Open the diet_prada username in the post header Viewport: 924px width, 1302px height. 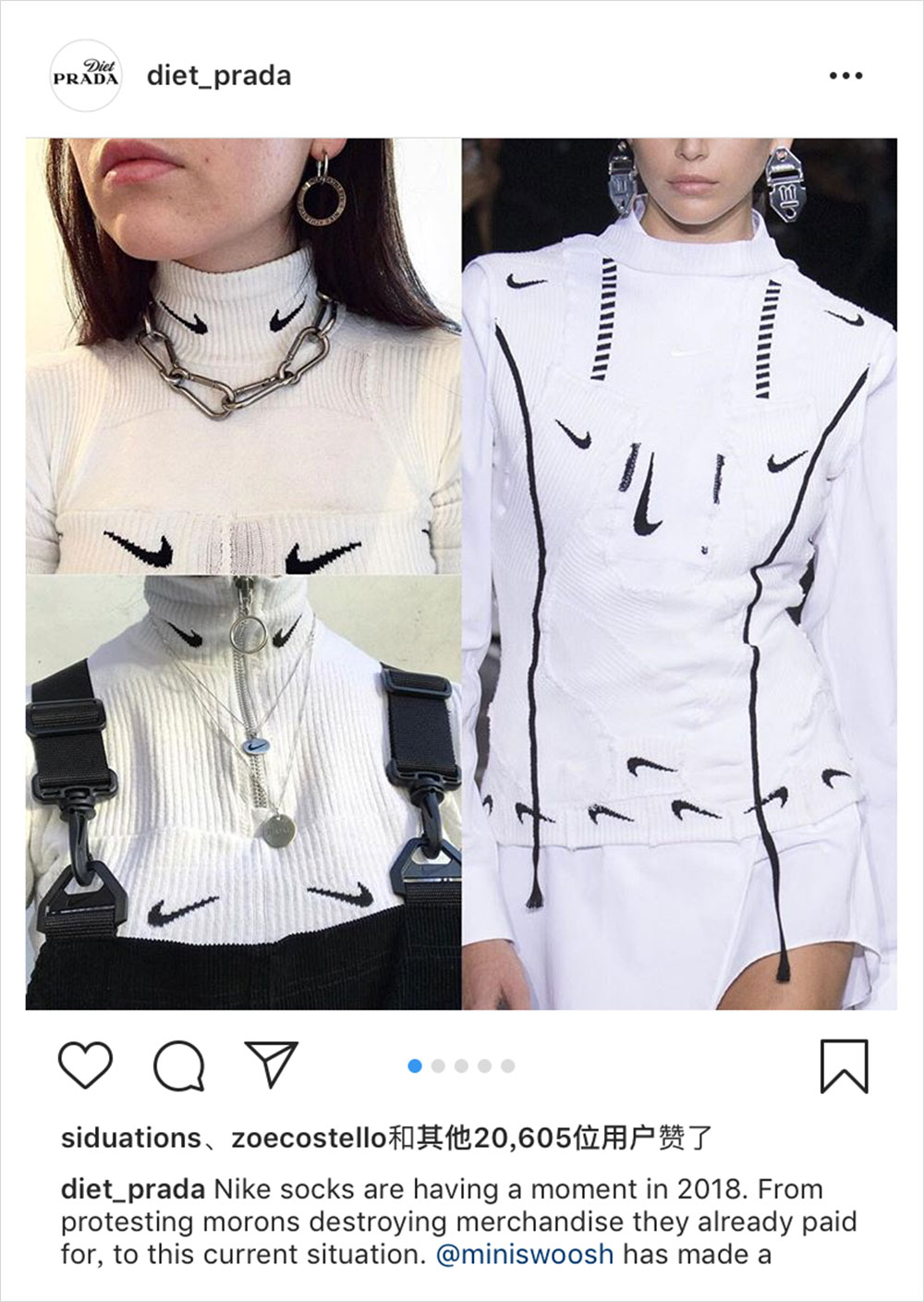219,76
